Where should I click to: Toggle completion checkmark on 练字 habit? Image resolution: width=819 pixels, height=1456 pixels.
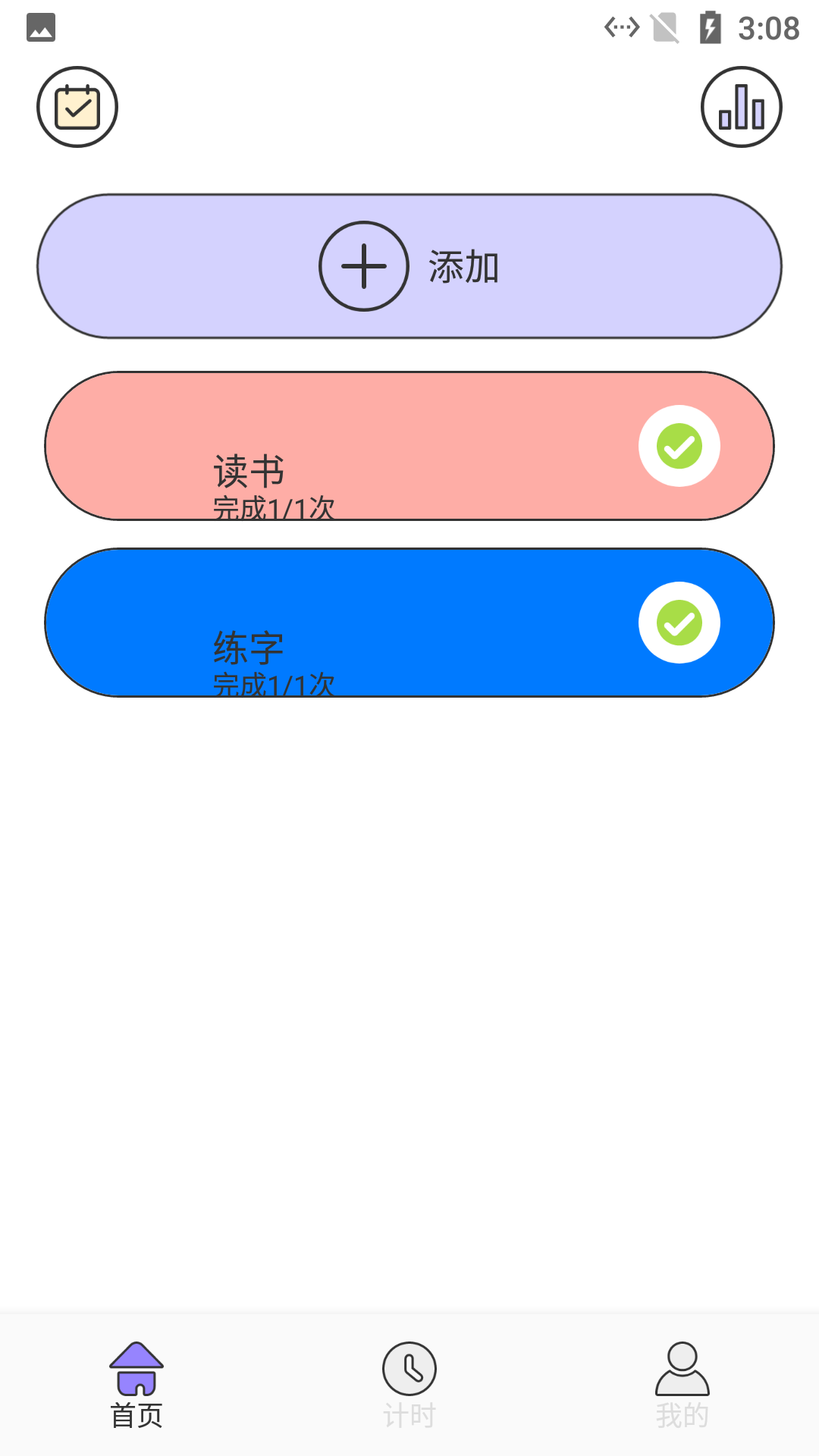679,622
